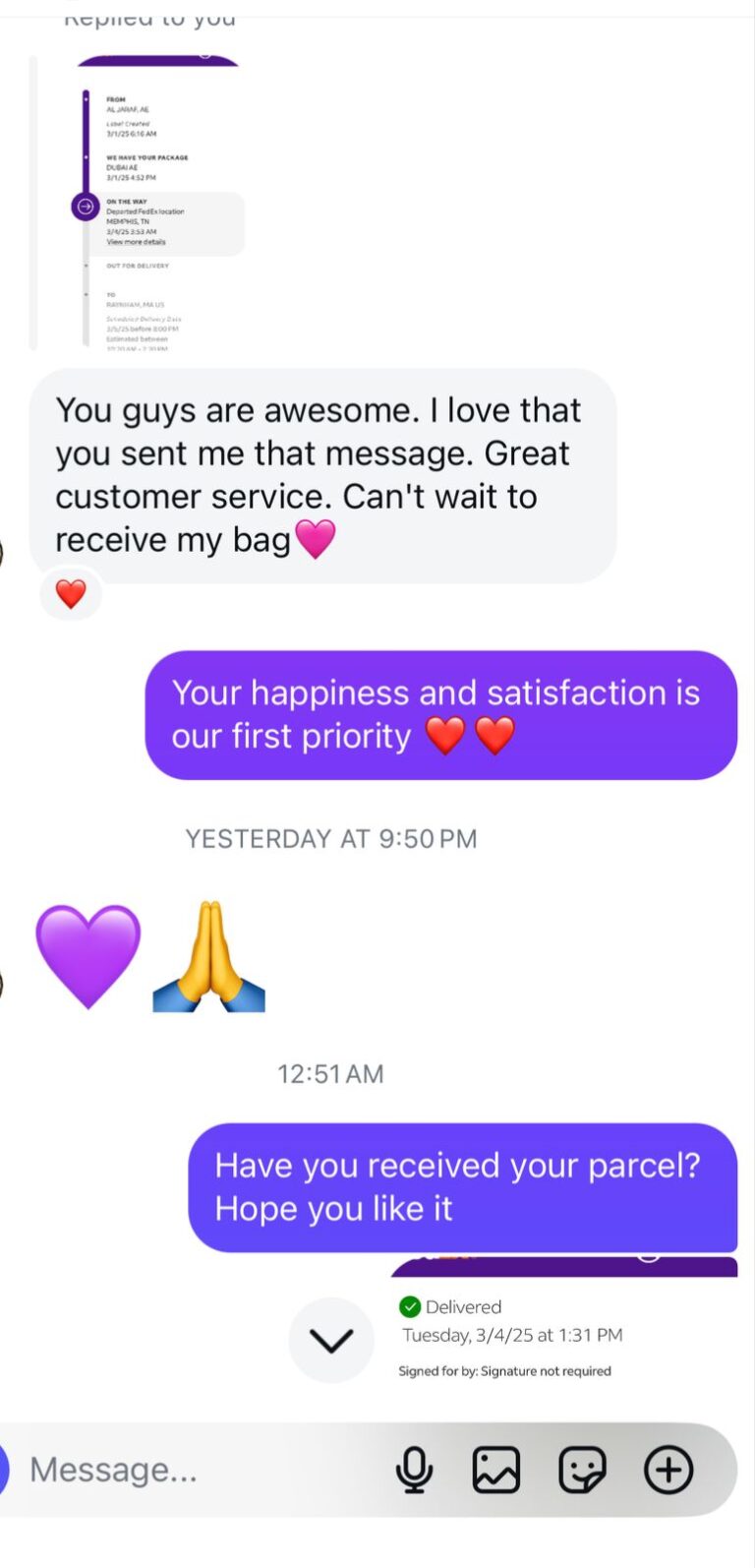Open the FedEx tracking image replied to

click(160, 207)
